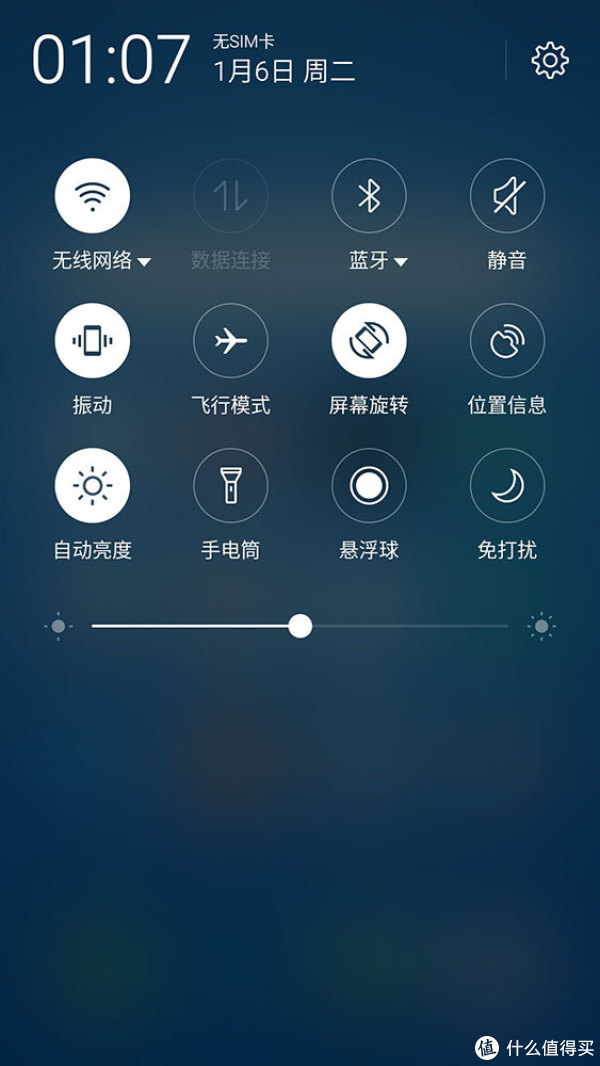Enable 静音 silent mode
The width and height of the screenshot is (600, 1066).
point(507,196)
